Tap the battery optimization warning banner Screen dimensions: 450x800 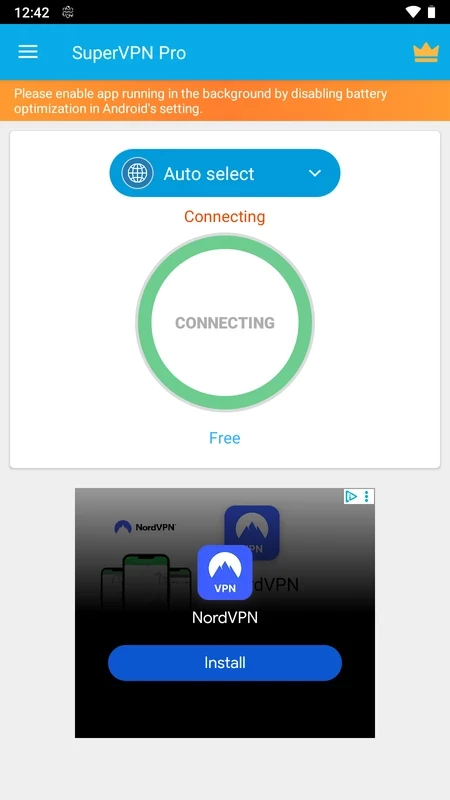[225, 101]
